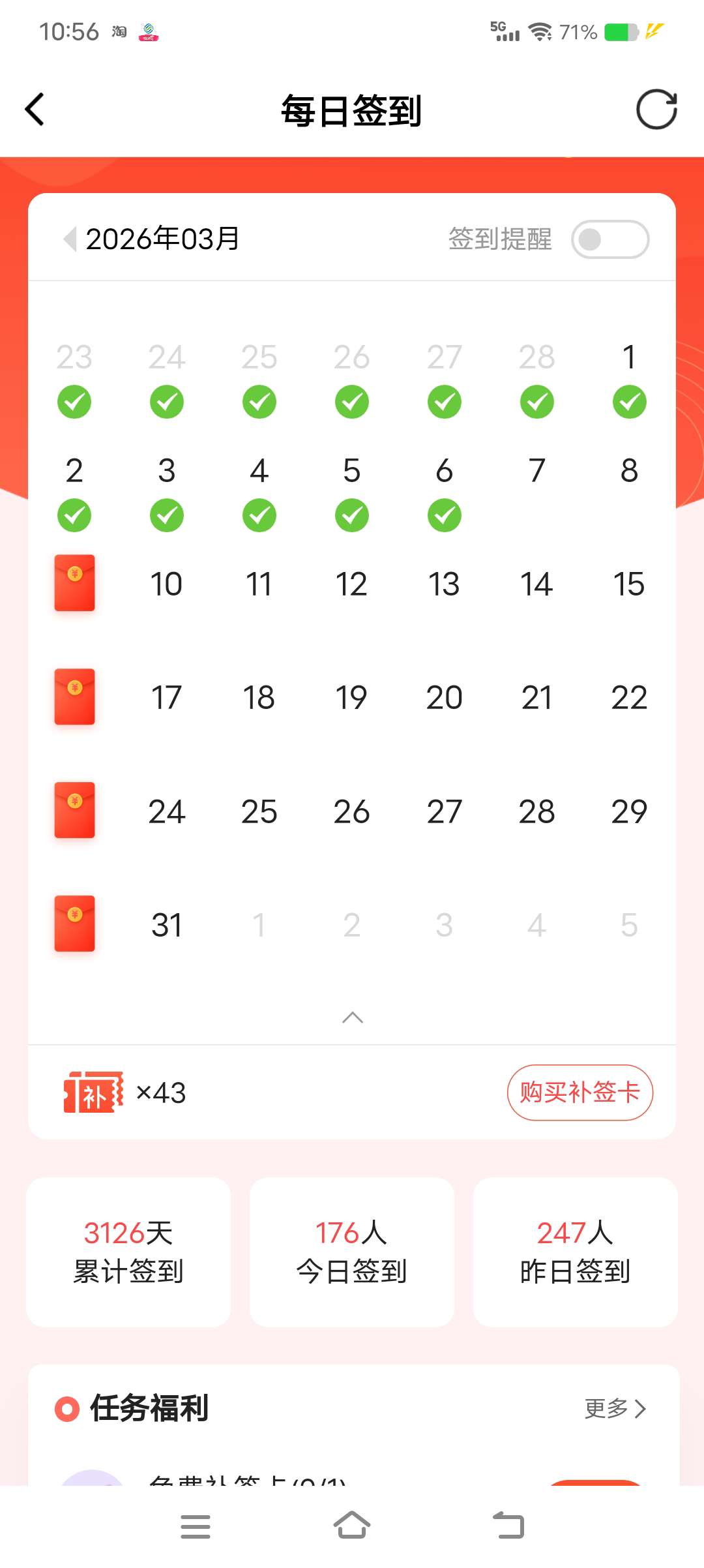Select March 7 on the calendar
Image resolution: width=704 pixels, height=1568 pixels.
[x=536, y=471]
